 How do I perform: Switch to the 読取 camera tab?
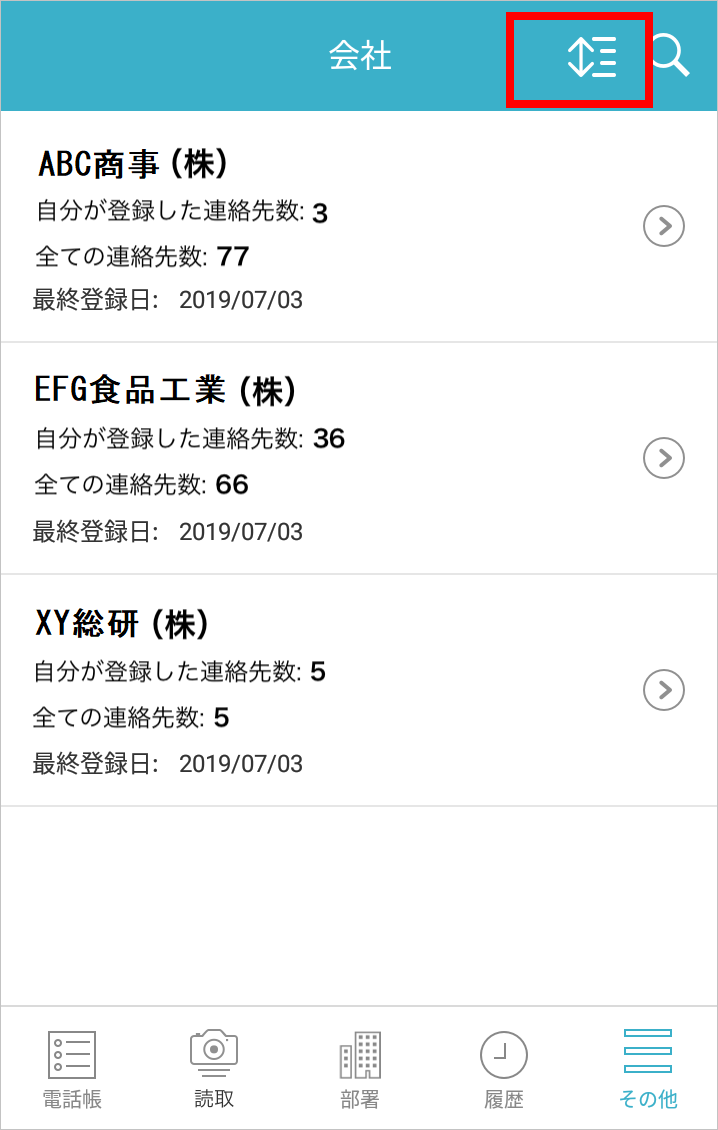pos(214,1067)
